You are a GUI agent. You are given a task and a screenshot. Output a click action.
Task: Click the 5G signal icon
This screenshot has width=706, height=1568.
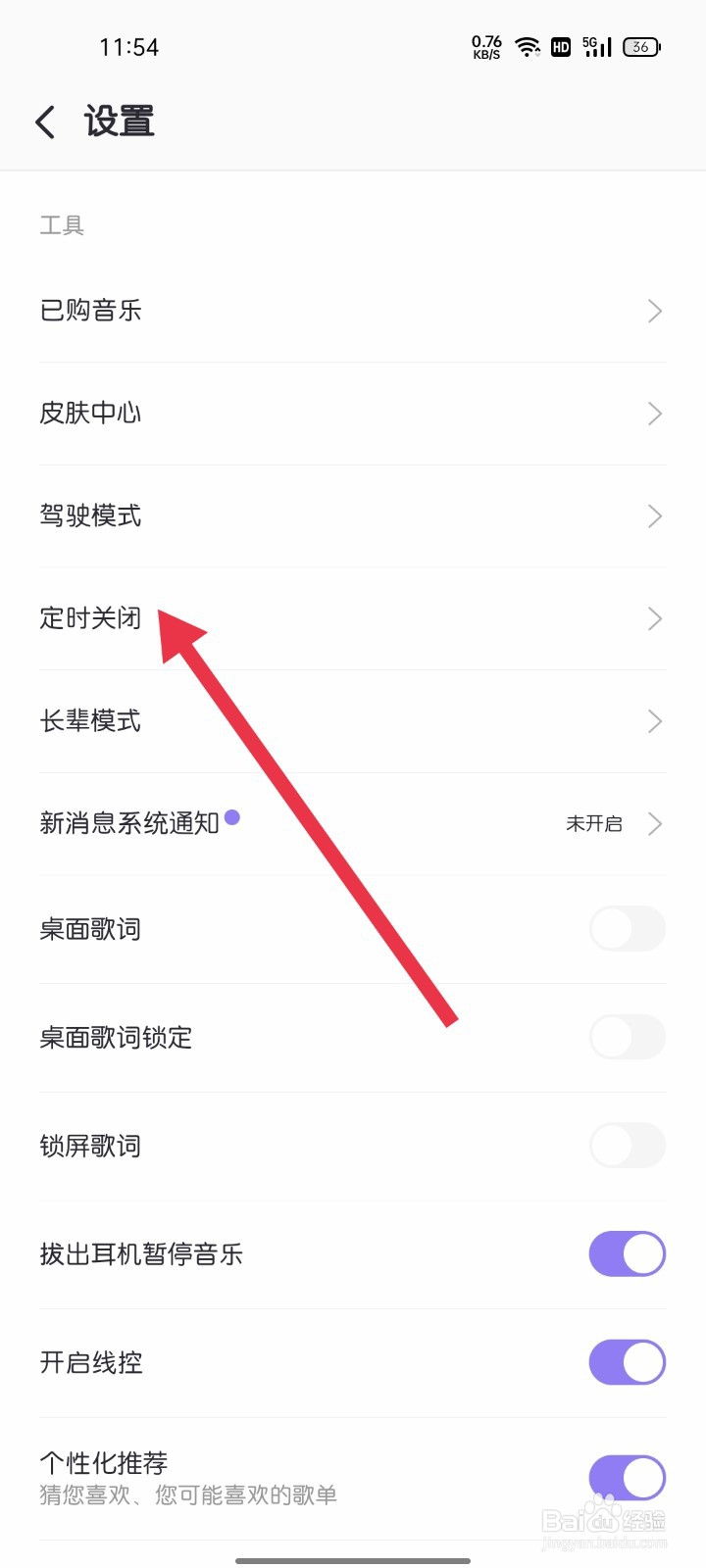[595, 46]
